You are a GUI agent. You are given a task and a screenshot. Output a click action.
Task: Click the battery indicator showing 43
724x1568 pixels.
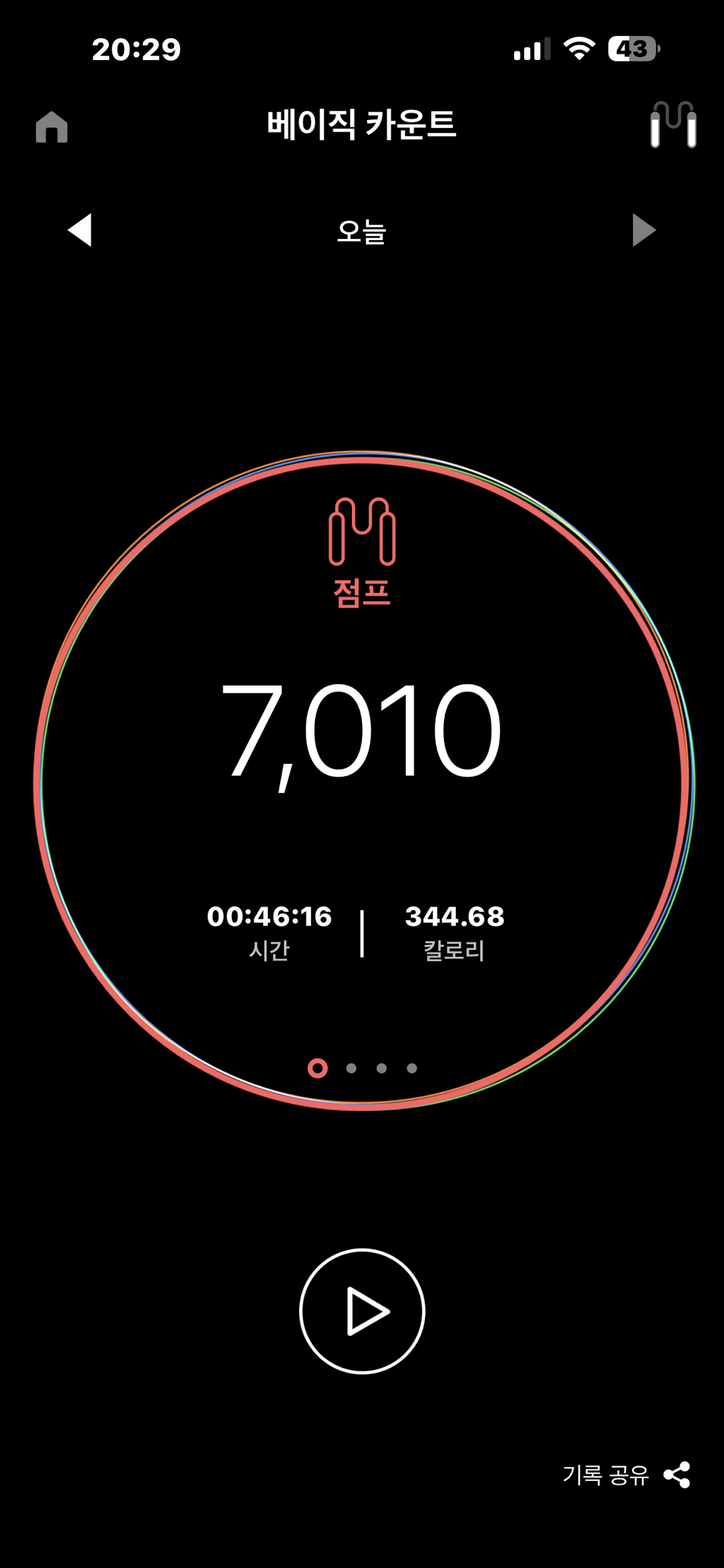click(x=631, y=48)
